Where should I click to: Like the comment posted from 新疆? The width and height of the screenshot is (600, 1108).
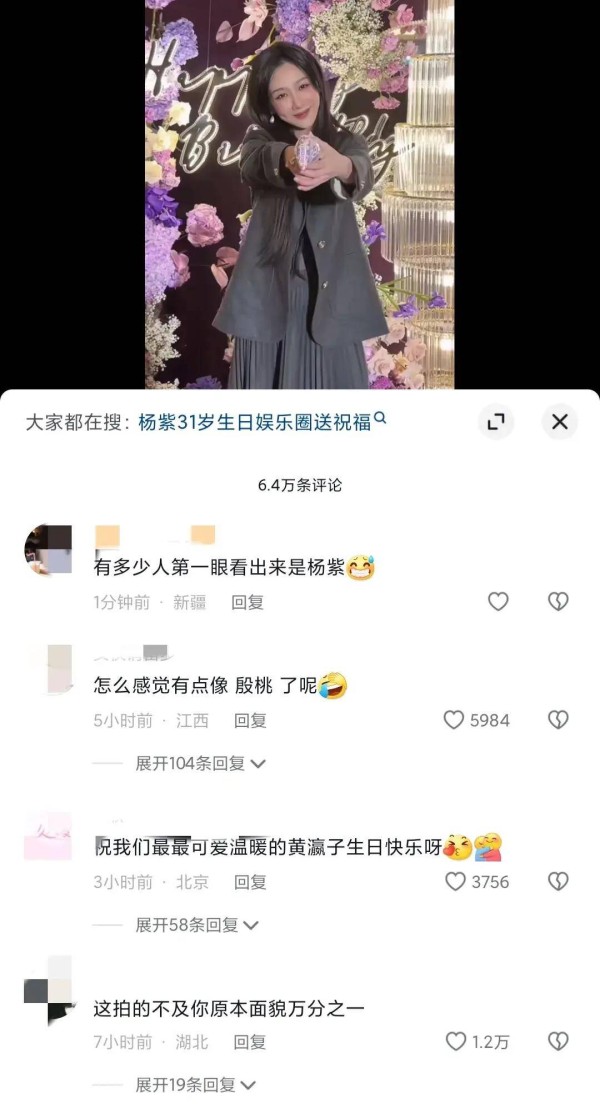(x=498, y=601)
